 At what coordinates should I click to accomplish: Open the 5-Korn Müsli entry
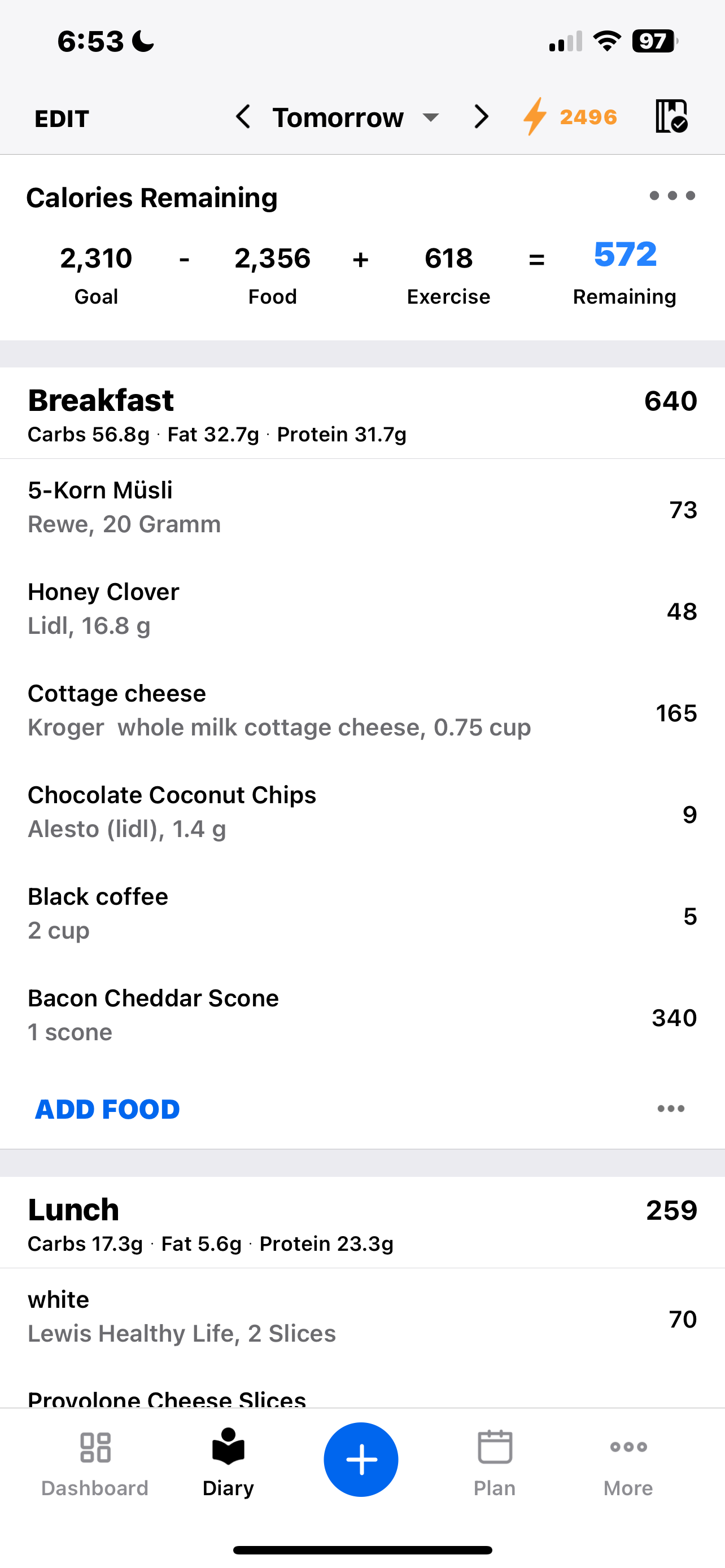click(x=362, y=507)
